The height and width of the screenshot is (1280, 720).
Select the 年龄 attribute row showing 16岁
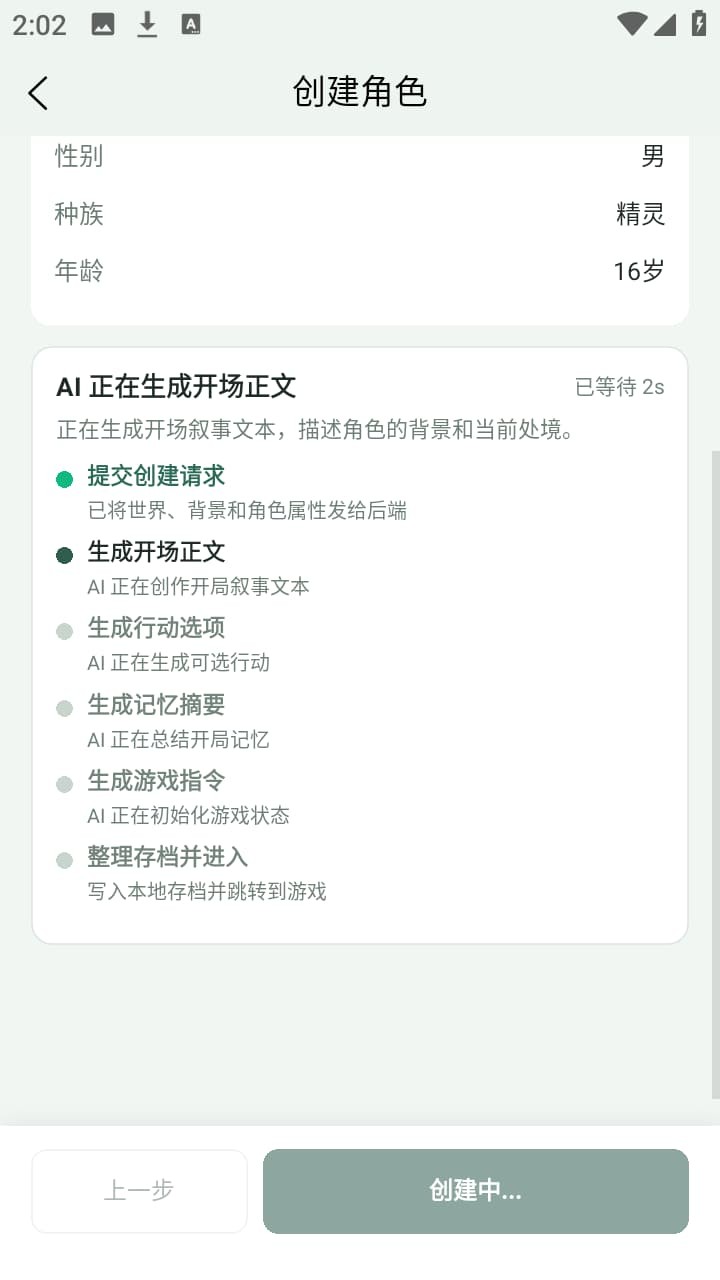pyautogui.click(x=360, y=271)
